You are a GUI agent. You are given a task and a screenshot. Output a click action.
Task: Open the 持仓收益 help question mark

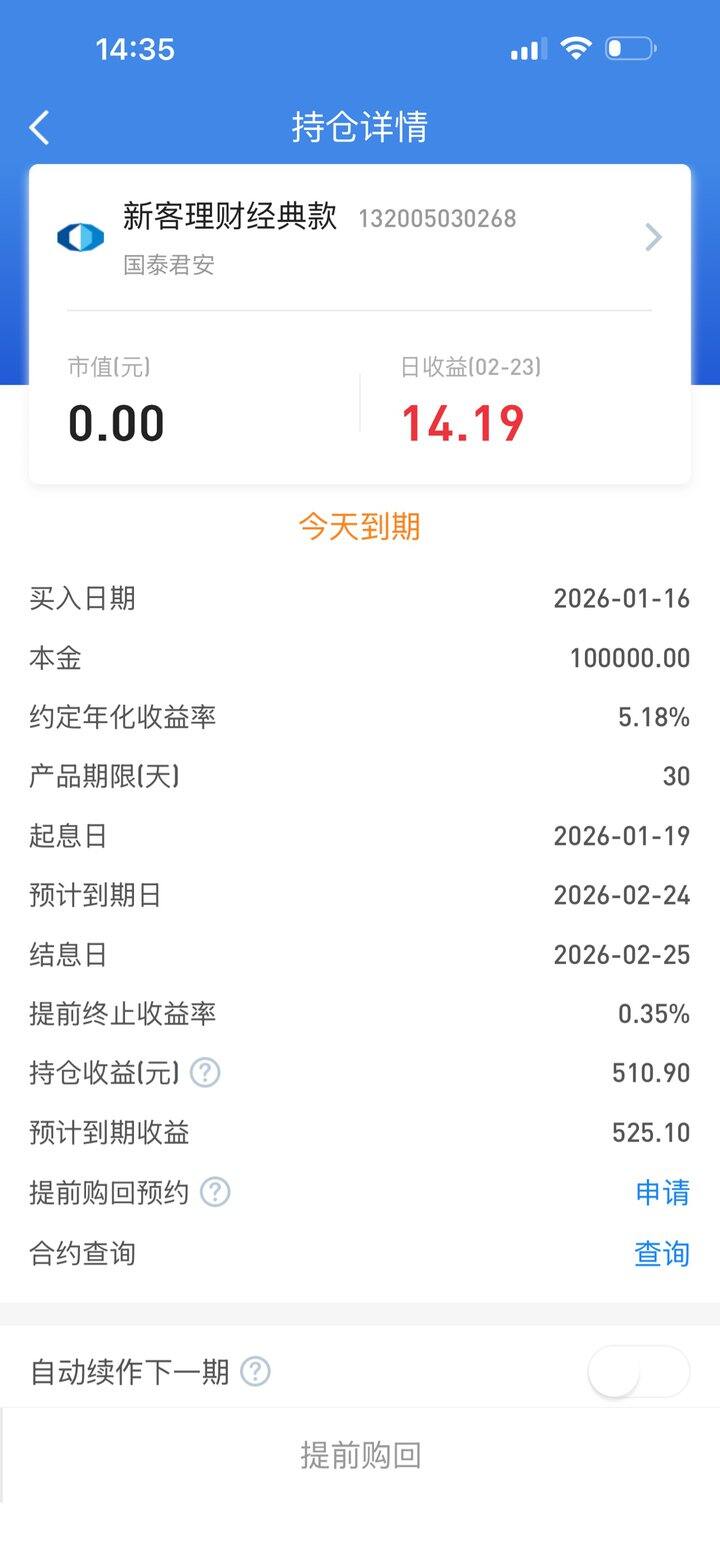pos(205,1073)
